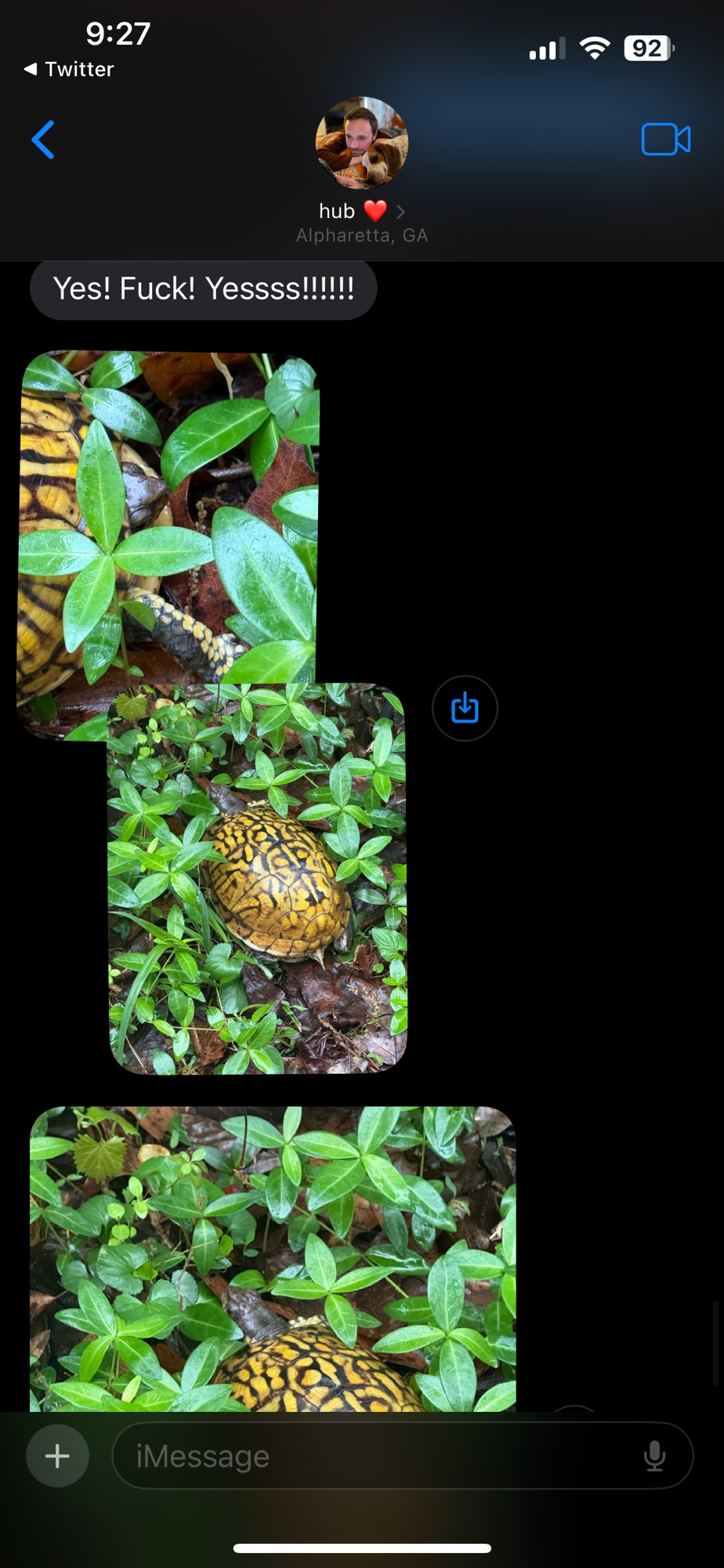Start a FaceTime video call

point(665,140)
